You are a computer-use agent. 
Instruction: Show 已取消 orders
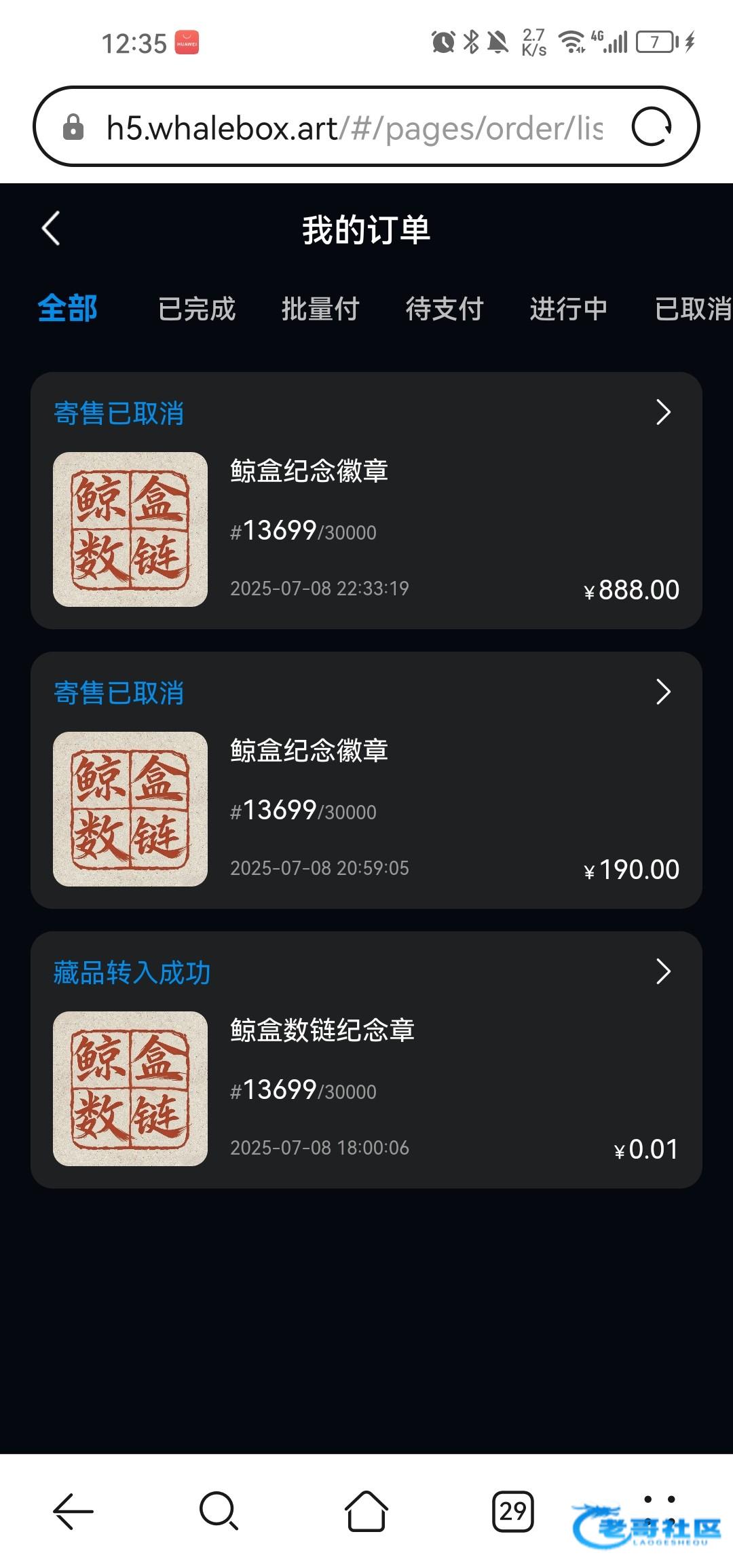pyautogui.click(x=693, y=309)
